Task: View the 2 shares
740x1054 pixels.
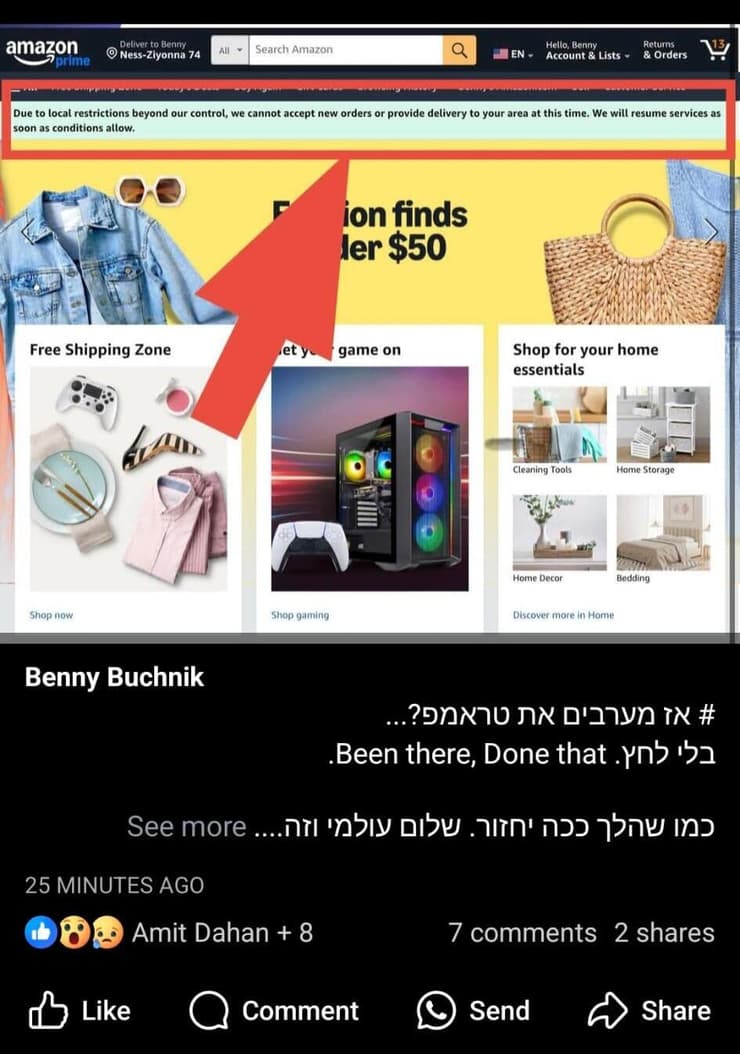Action: tap(664, 933)
